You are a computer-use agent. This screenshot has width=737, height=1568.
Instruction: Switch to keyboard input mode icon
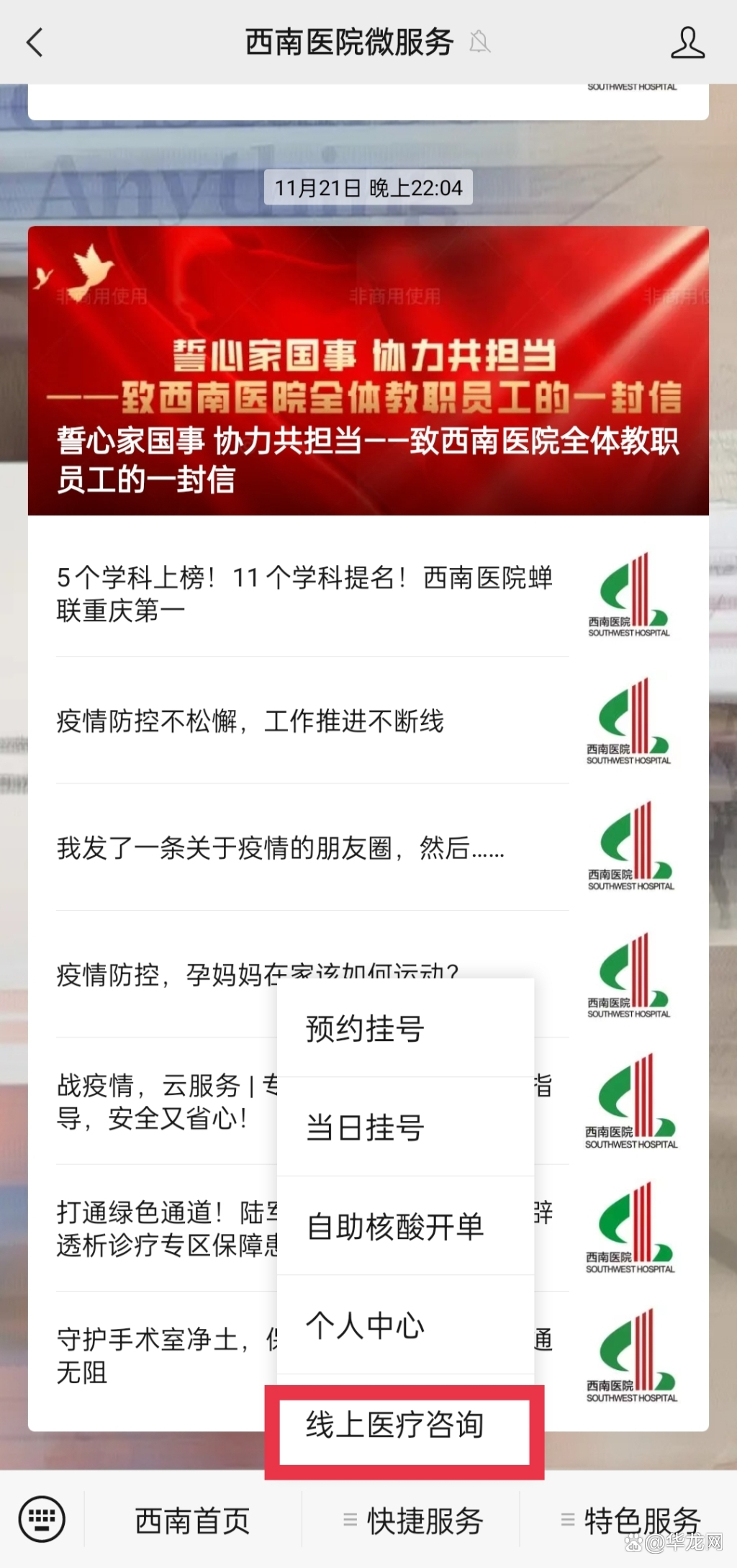[42, 1520]
